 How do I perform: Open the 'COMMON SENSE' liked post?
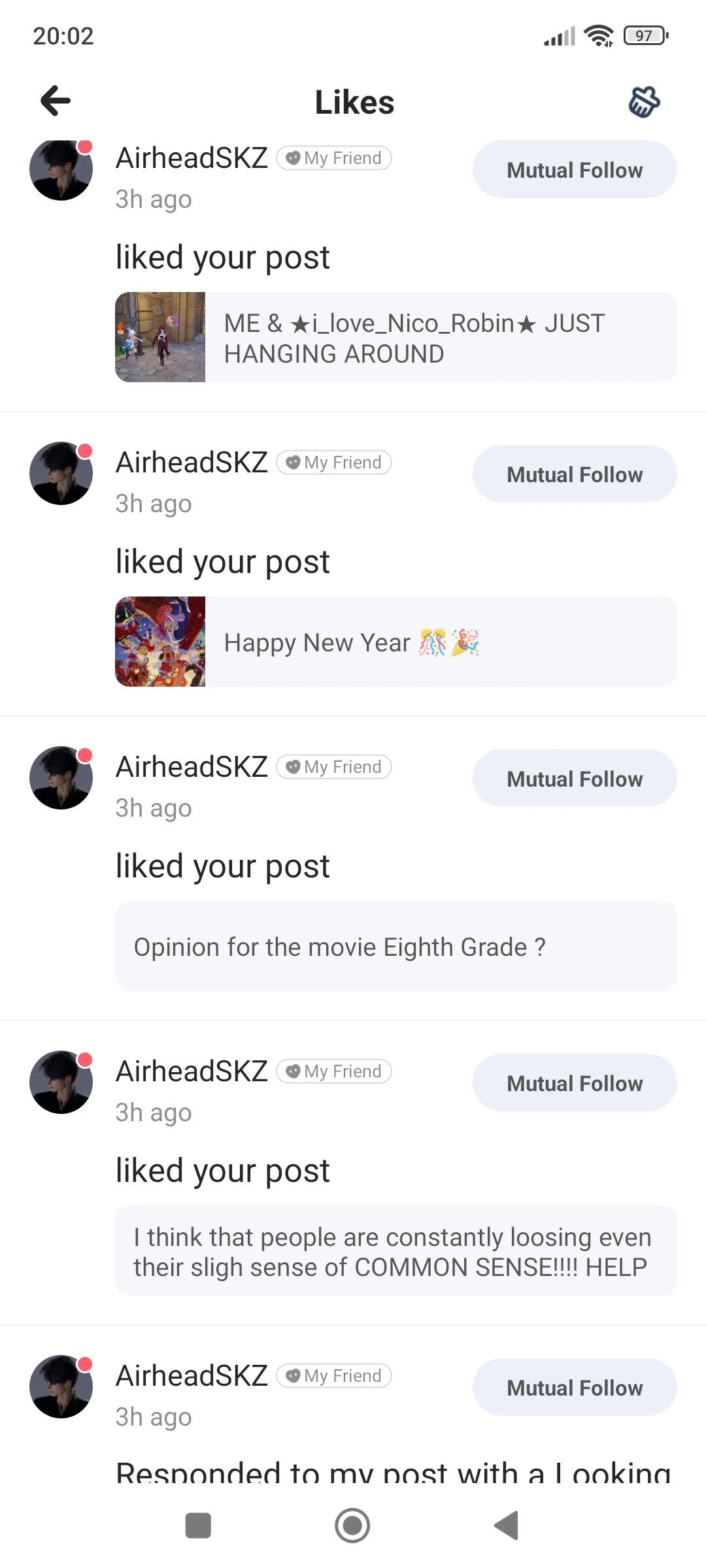coord(395,1250)
